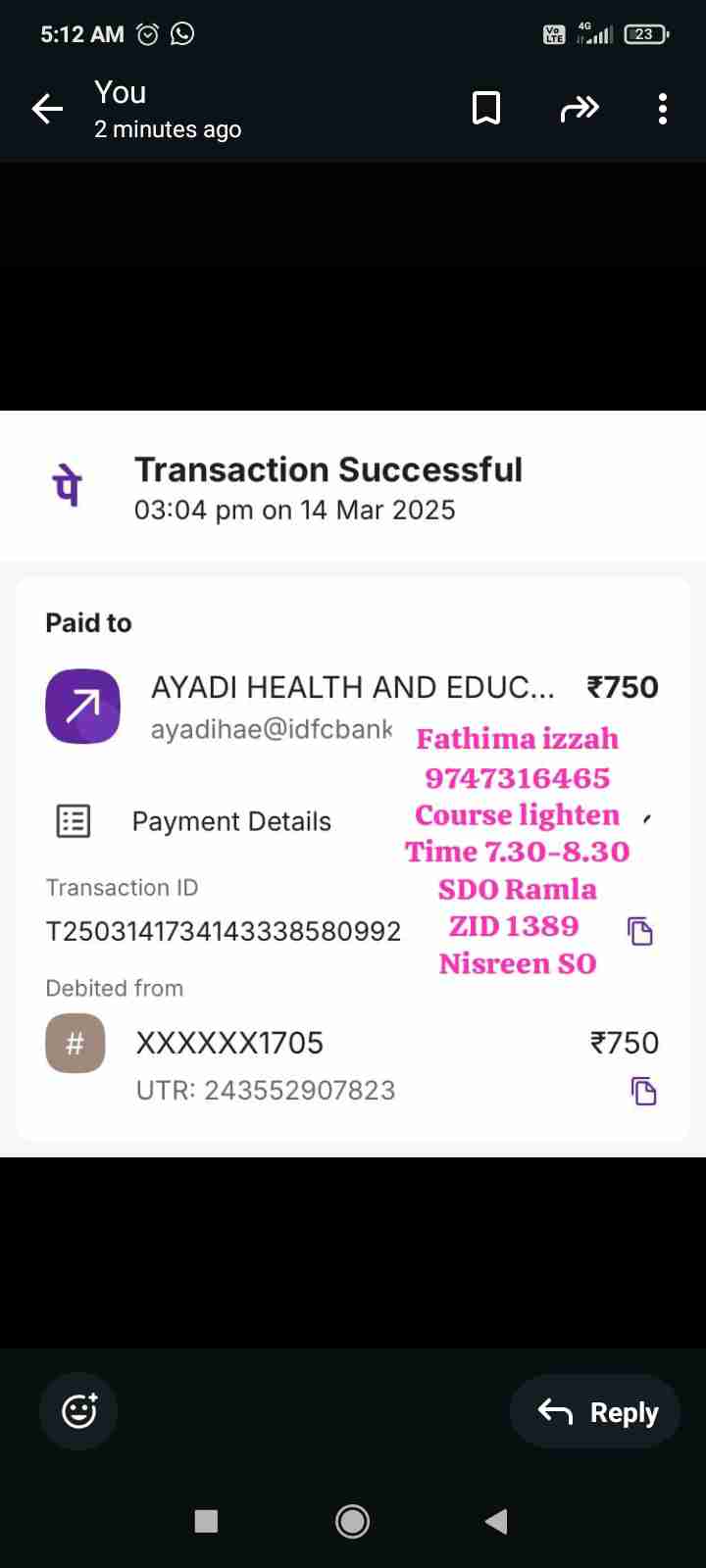706x1568 pixels.
Task: Go back using the top-left arrow
Action: coord(47,109)
